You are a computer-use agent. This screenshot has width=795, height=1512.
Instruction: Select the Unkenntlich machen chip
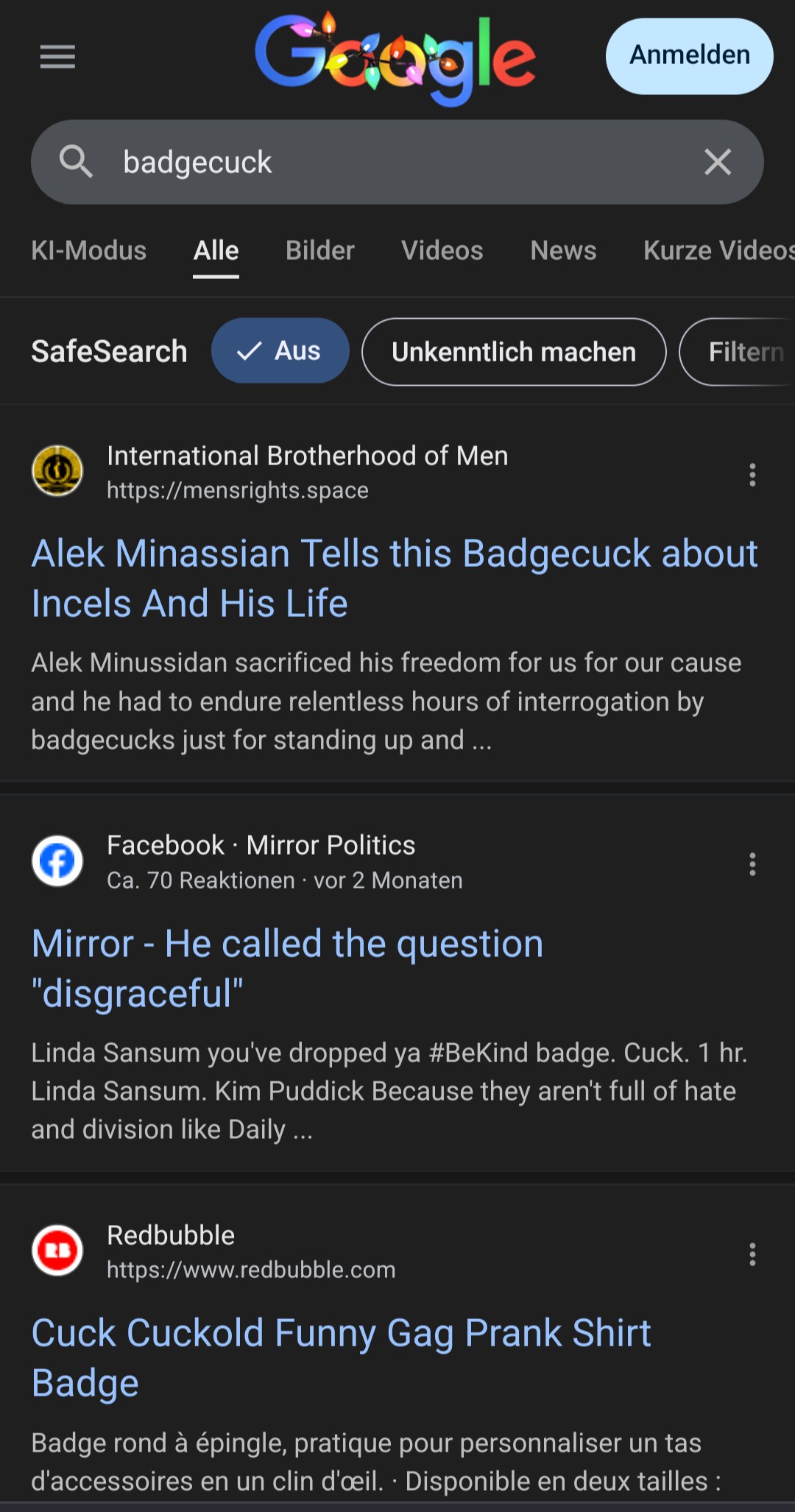click(514, 352)
